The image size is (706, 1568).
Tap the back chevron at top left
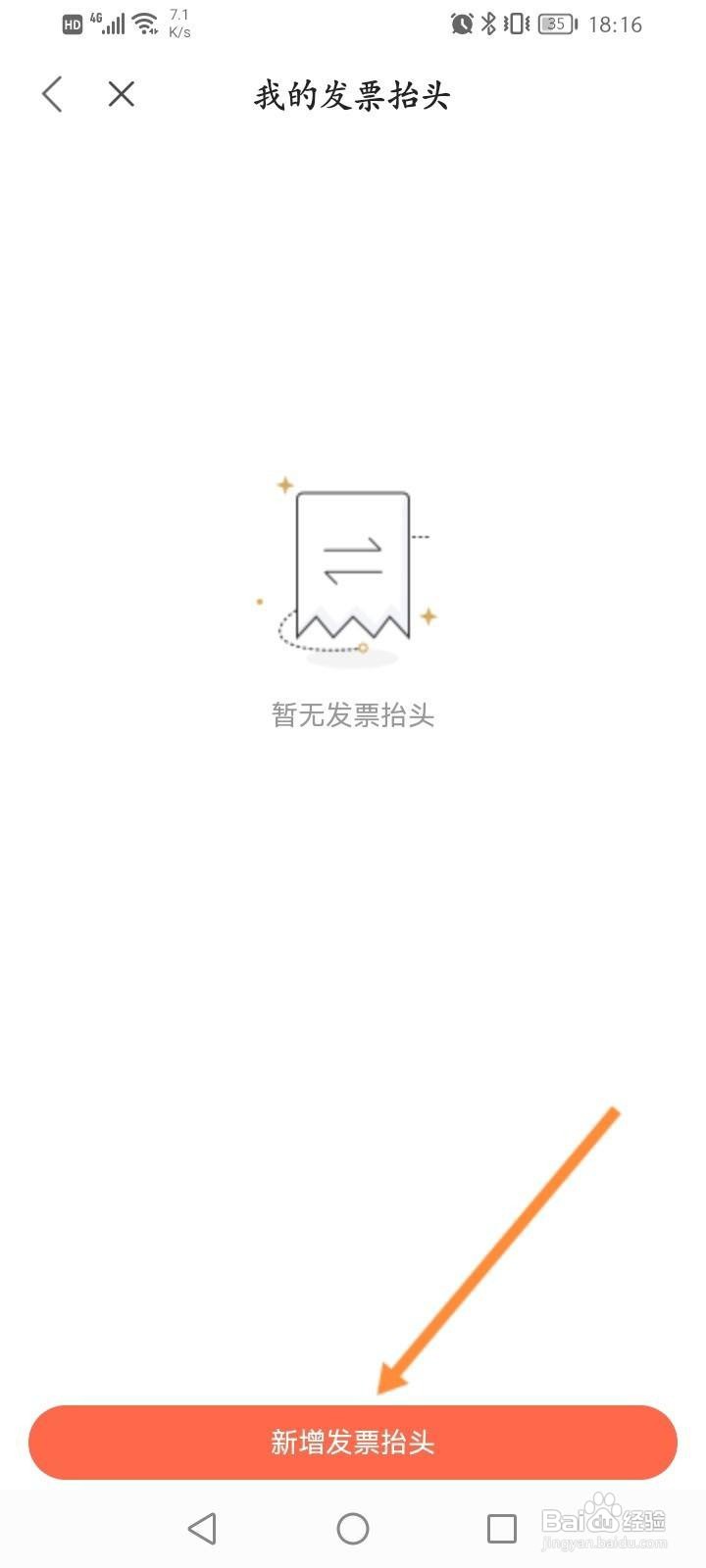pos(52,94)
